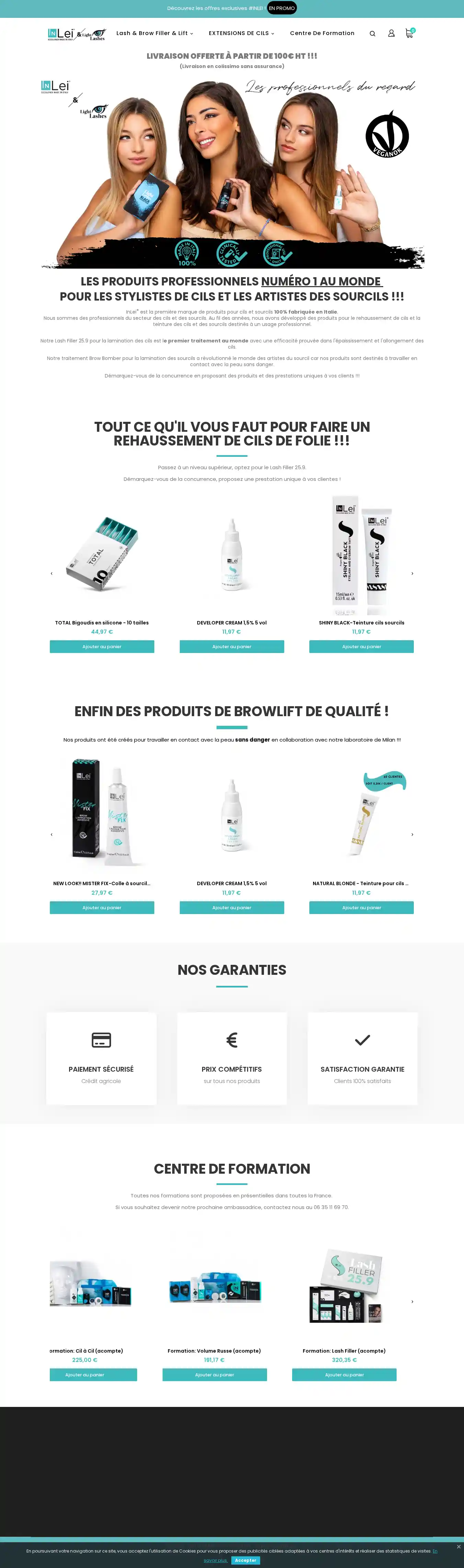Expand Lash & Brow Filler & Lift menu
Screen dimensions: 464x1568
[155, 33]
